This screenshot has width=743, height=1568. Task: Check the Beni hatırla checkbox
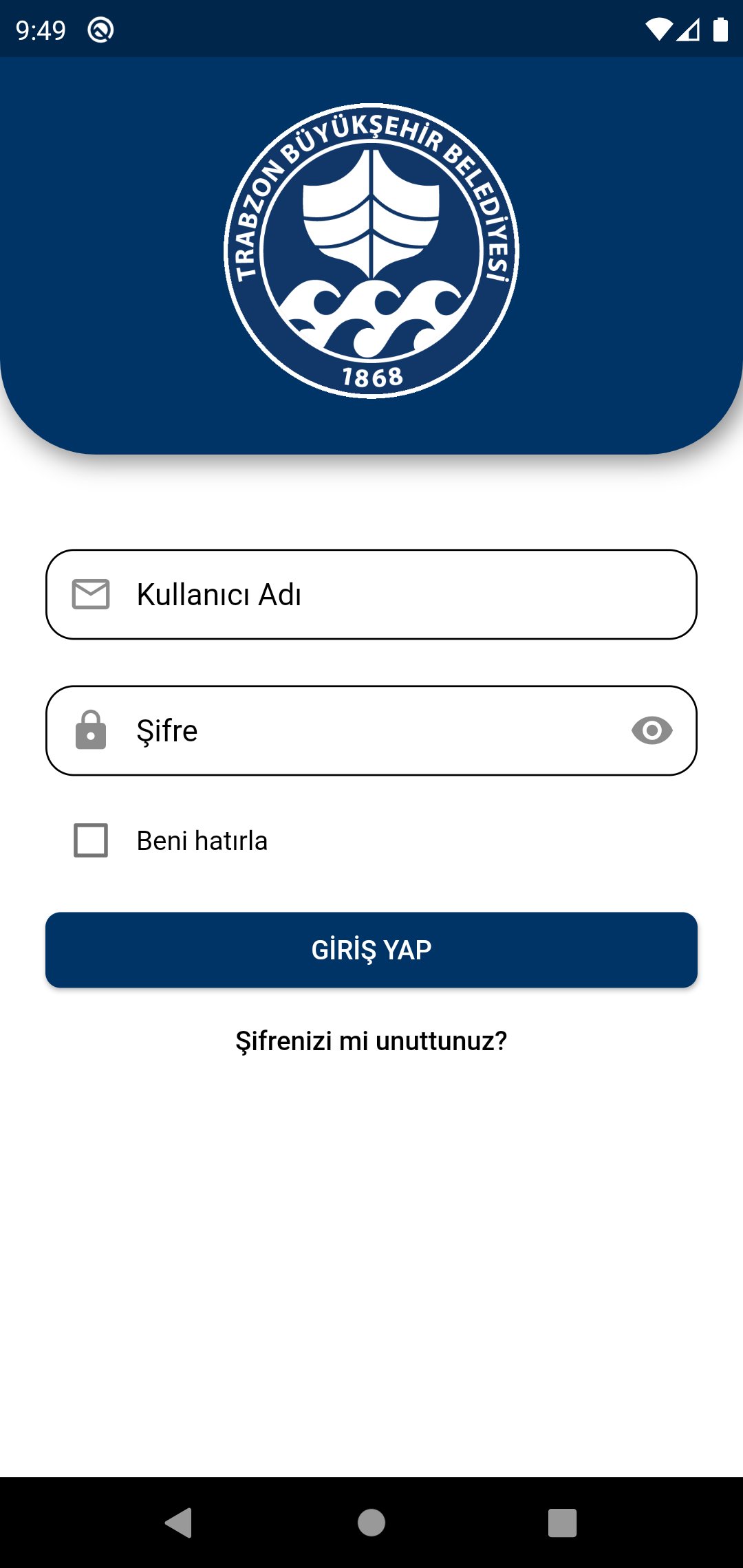91,840
